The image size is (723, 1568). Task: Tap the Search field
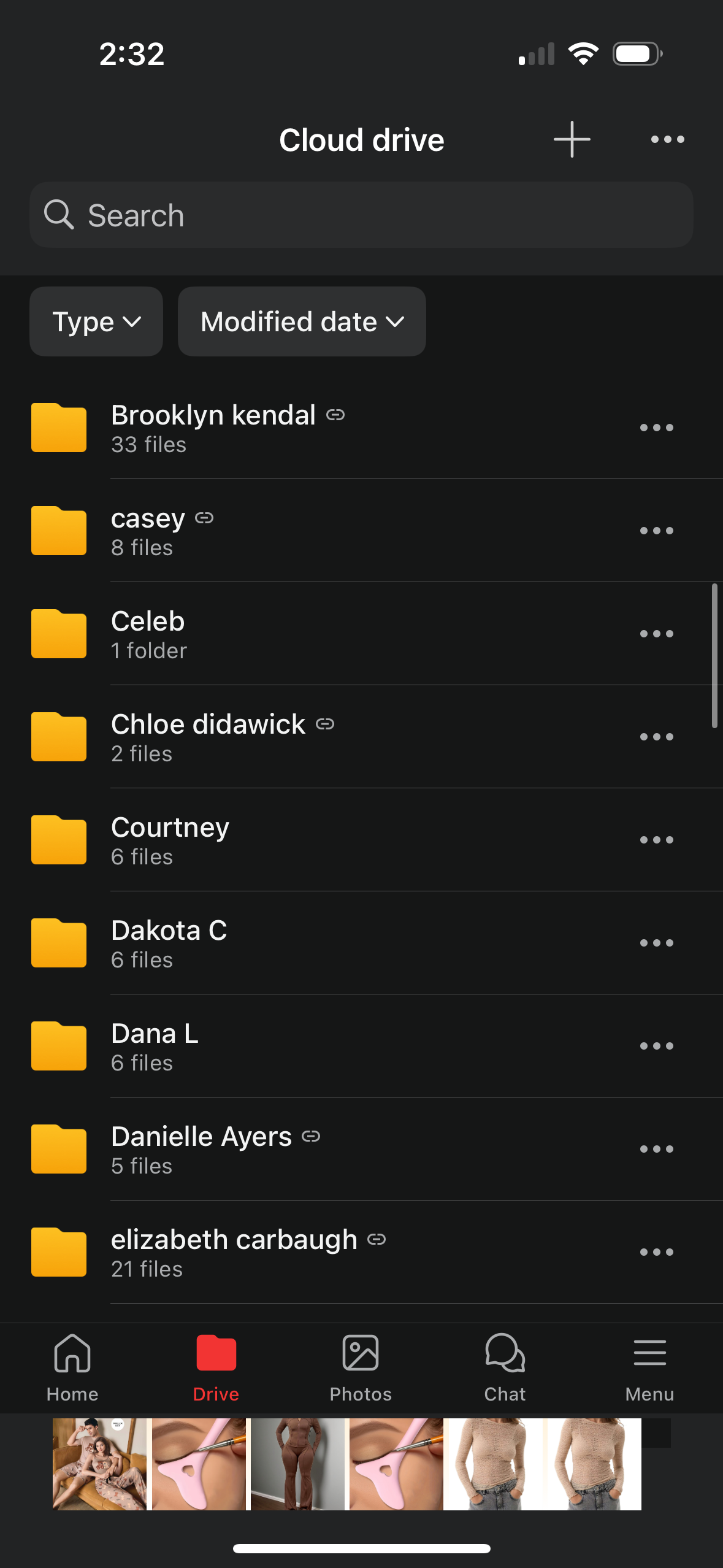click(x=361, y=215)
